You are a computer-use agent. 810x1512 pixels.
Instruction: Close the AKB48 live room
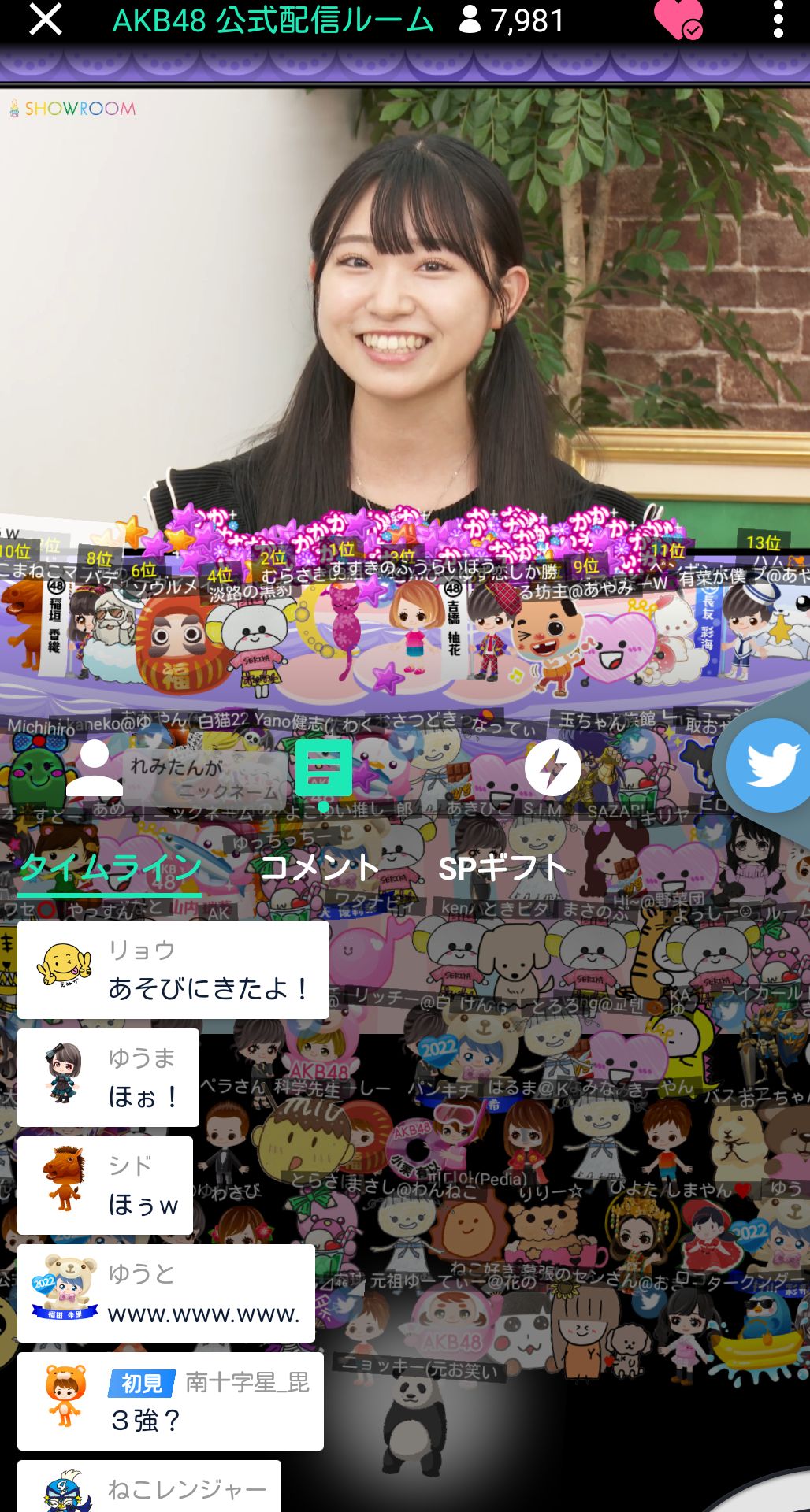45,20
